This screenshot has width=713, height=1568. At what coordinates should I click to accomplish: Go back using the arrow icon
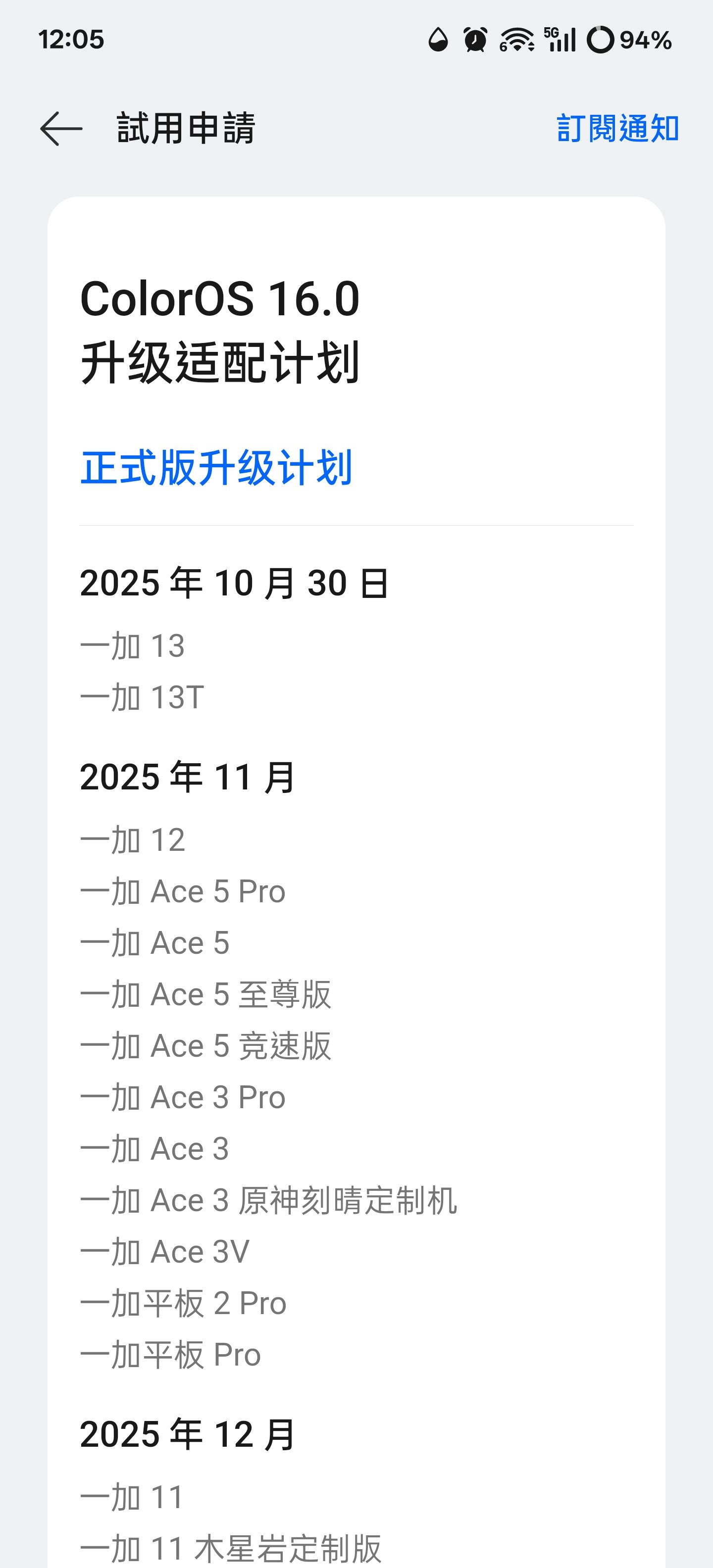61,128
